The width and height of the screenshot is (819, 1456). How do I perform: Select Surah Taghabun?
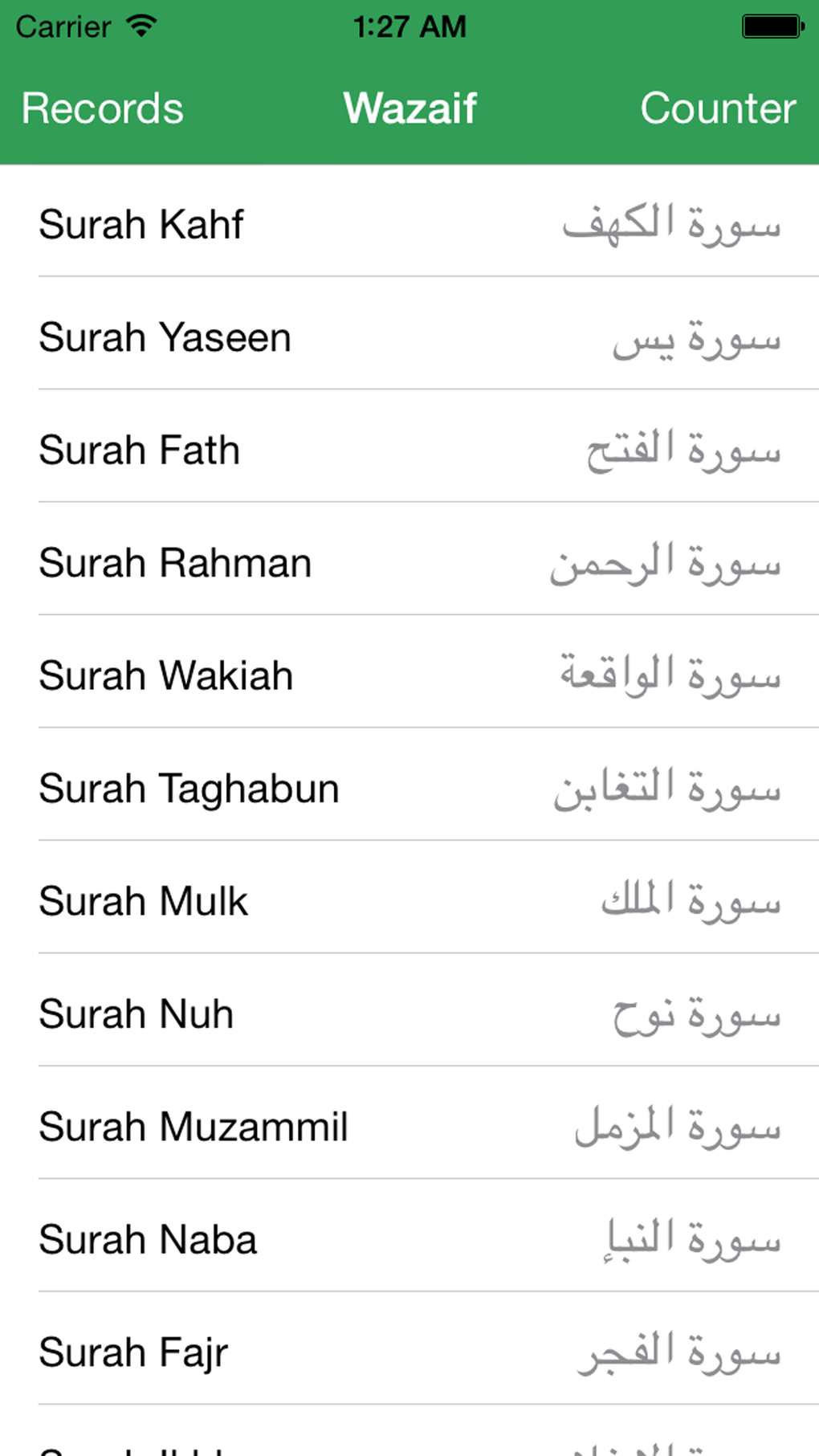[189, 789]
